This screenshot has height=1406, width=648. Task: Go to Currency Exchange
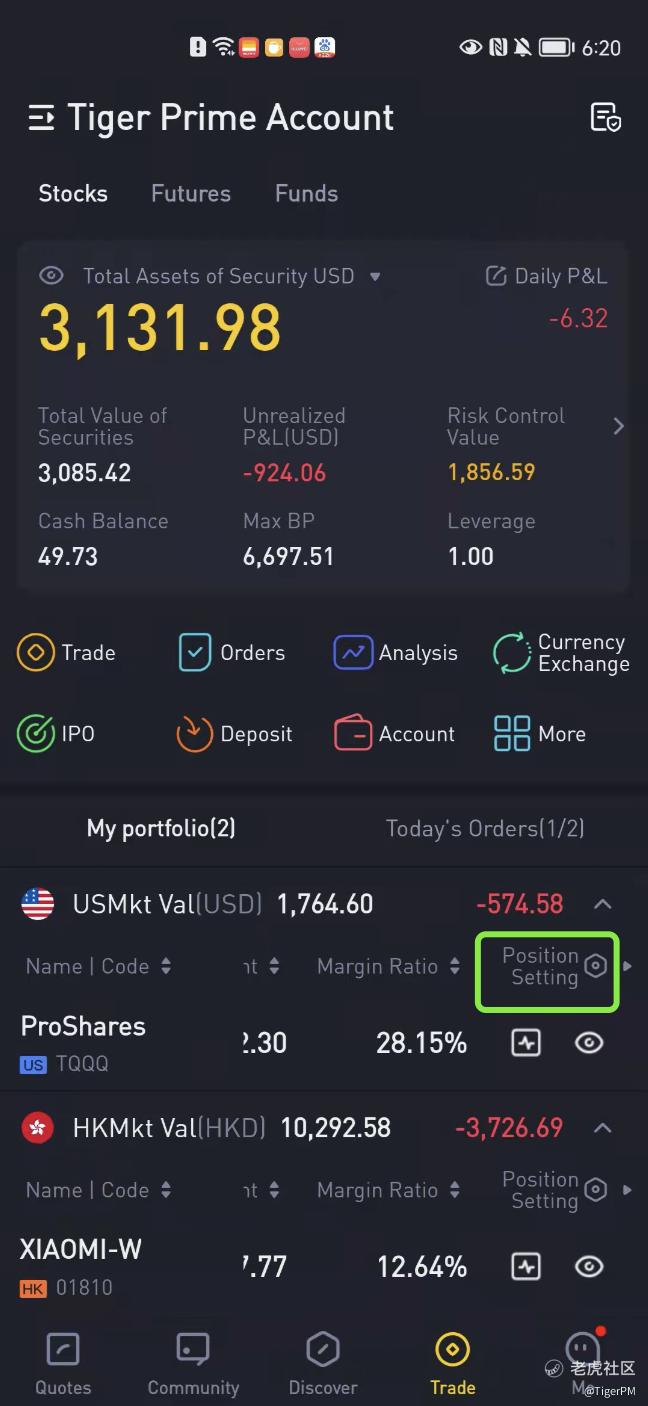[x=561, y=653]
